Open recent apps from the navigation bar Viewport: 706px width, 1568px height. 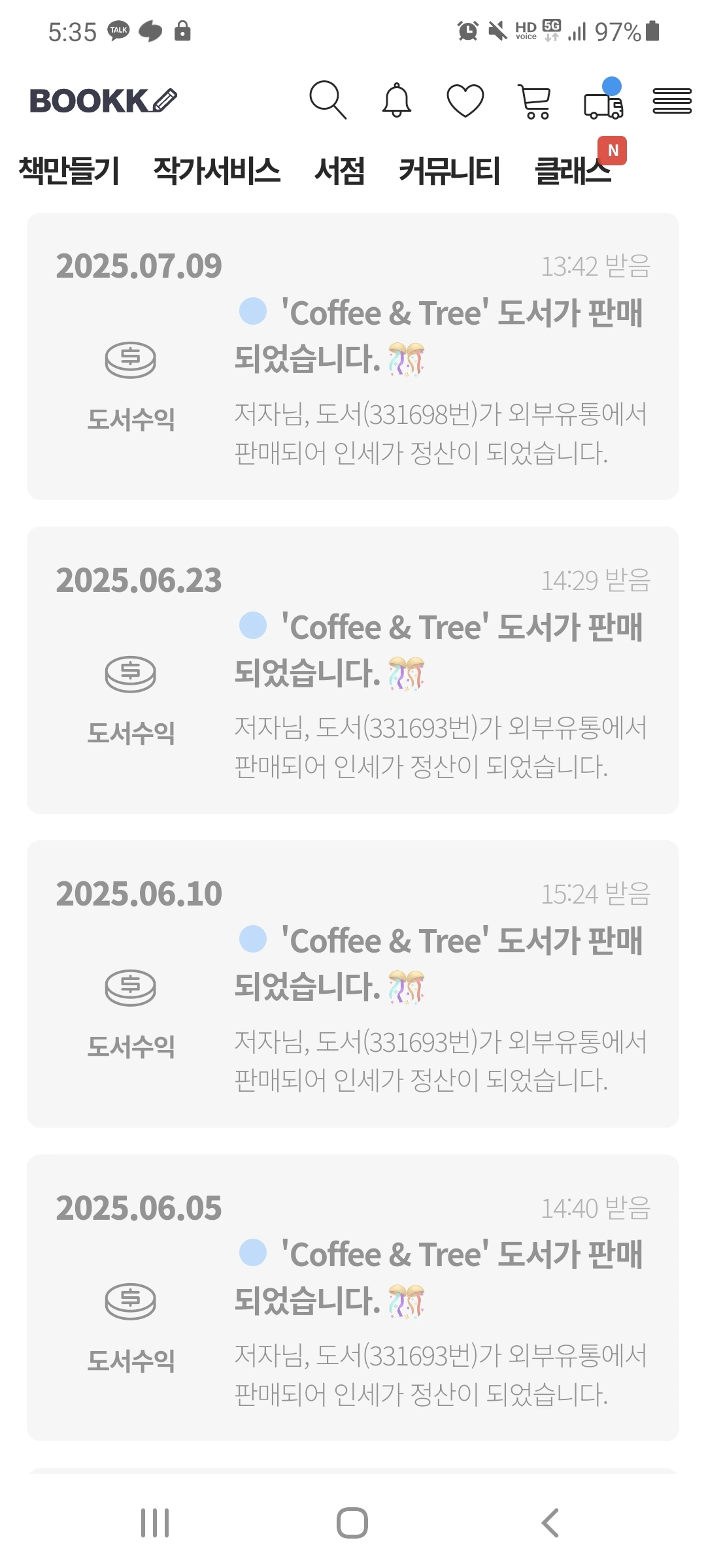pos(155,1523)
